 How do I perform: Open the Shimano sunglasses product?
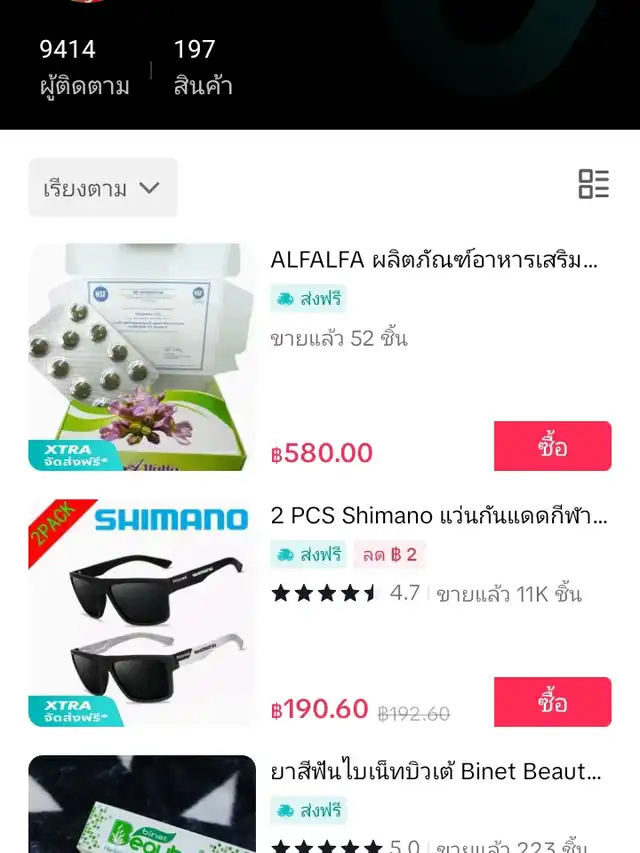pyautogui.click(x=438, y=516)
